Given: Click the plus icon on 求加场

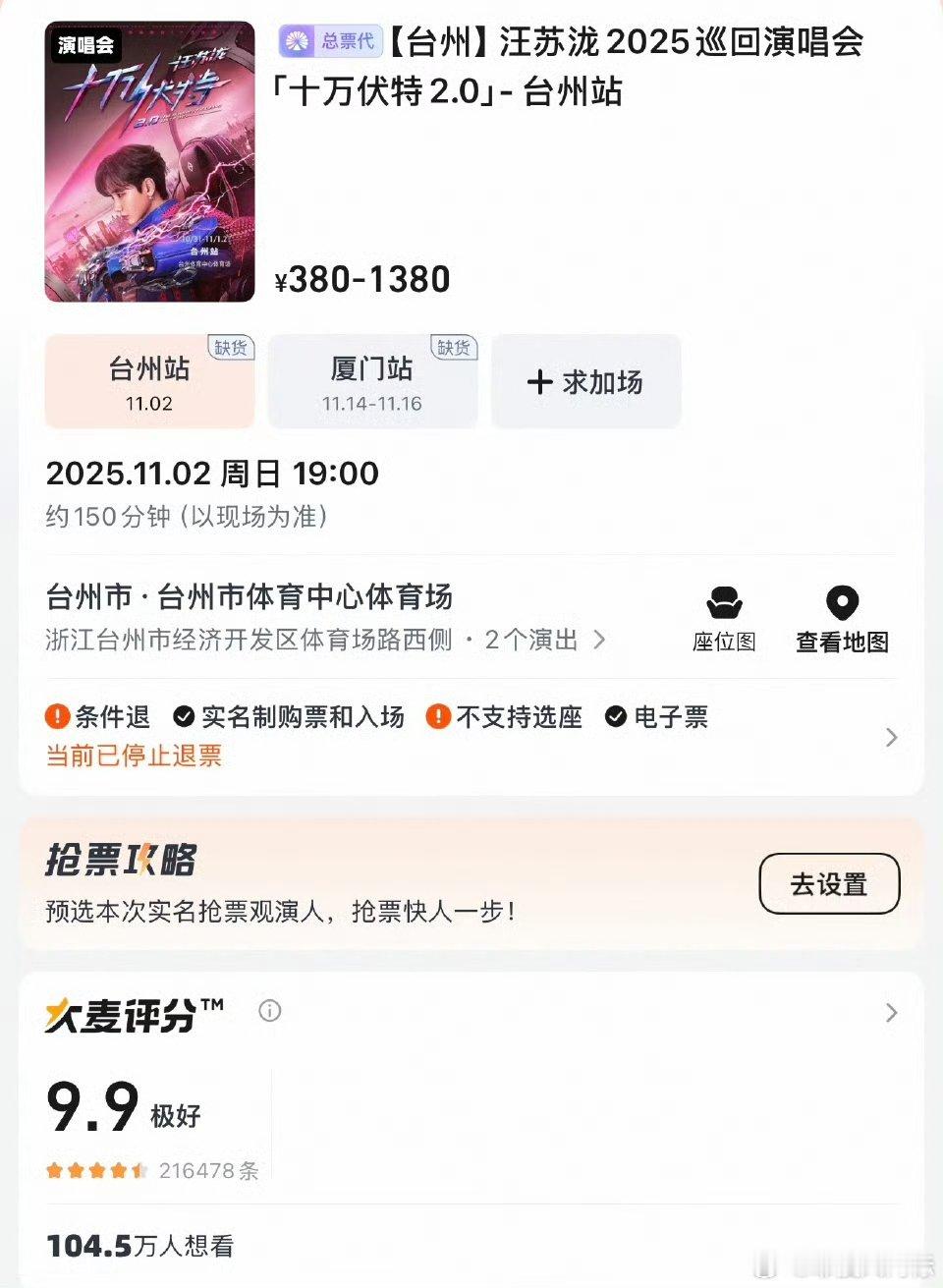Looking at the screenshot, I should [540, 382].
